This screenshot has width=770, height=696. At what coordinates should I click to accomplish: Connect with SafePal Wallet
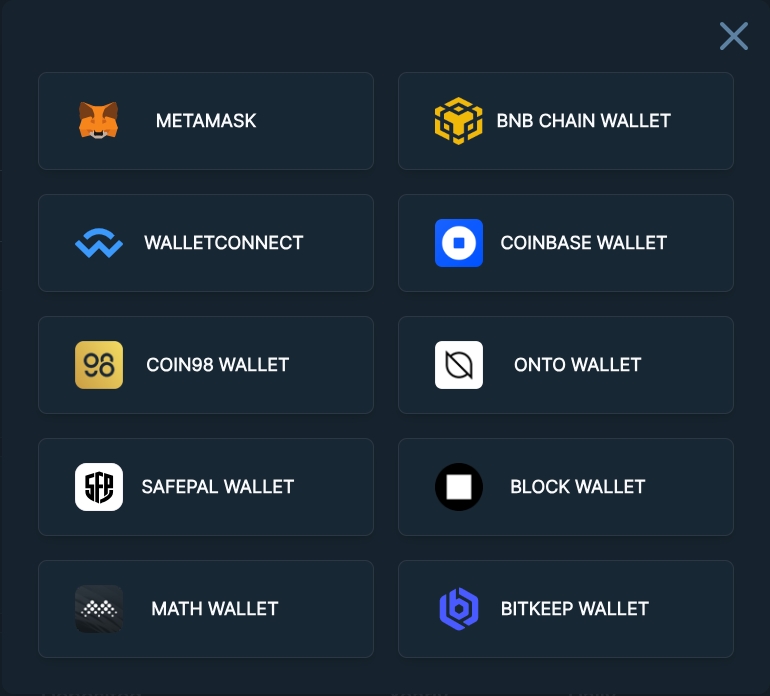click(x=205, y=487)
